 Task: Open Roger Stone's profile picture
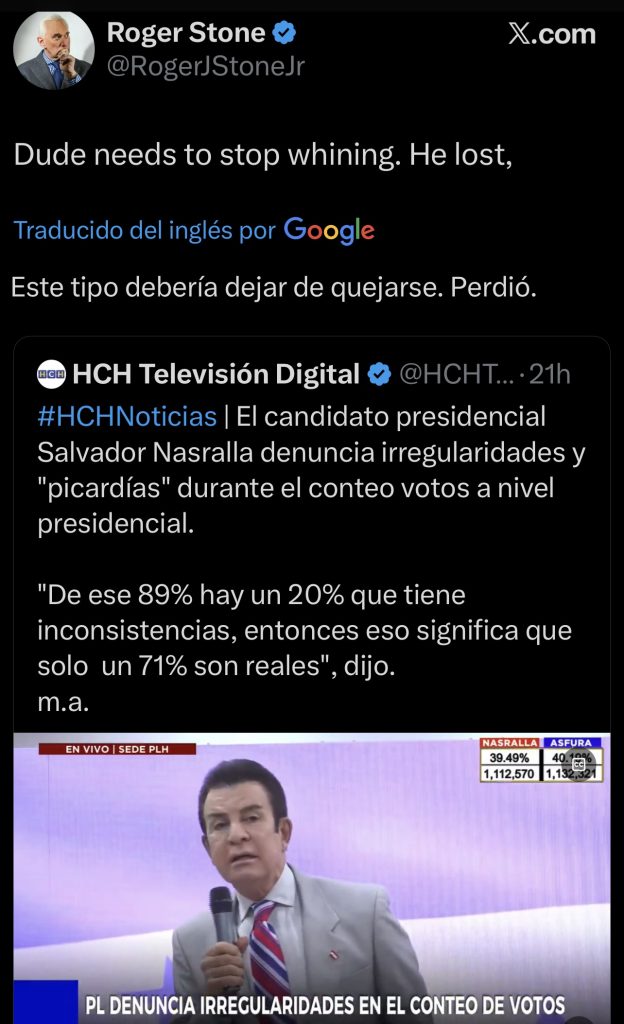54,50
